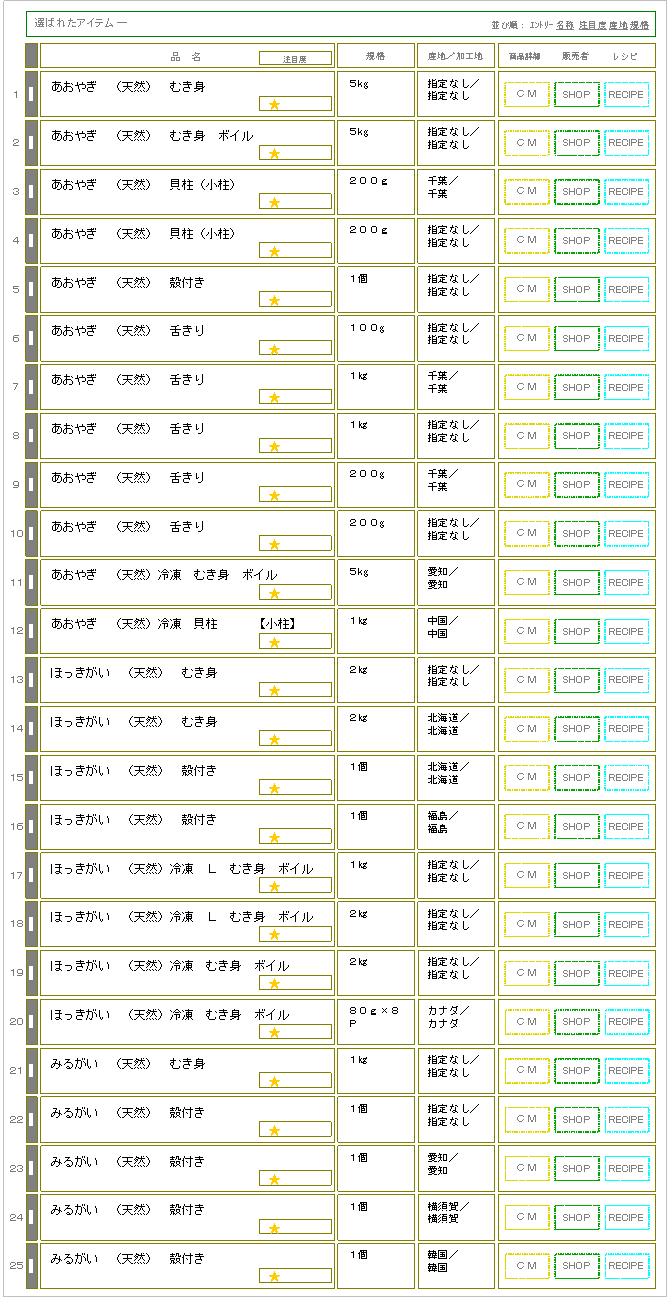This screenshot has height=1298, width=668.
Task: Sort the list by 規格
Action: pyautogui.click(x=639, y=24)
